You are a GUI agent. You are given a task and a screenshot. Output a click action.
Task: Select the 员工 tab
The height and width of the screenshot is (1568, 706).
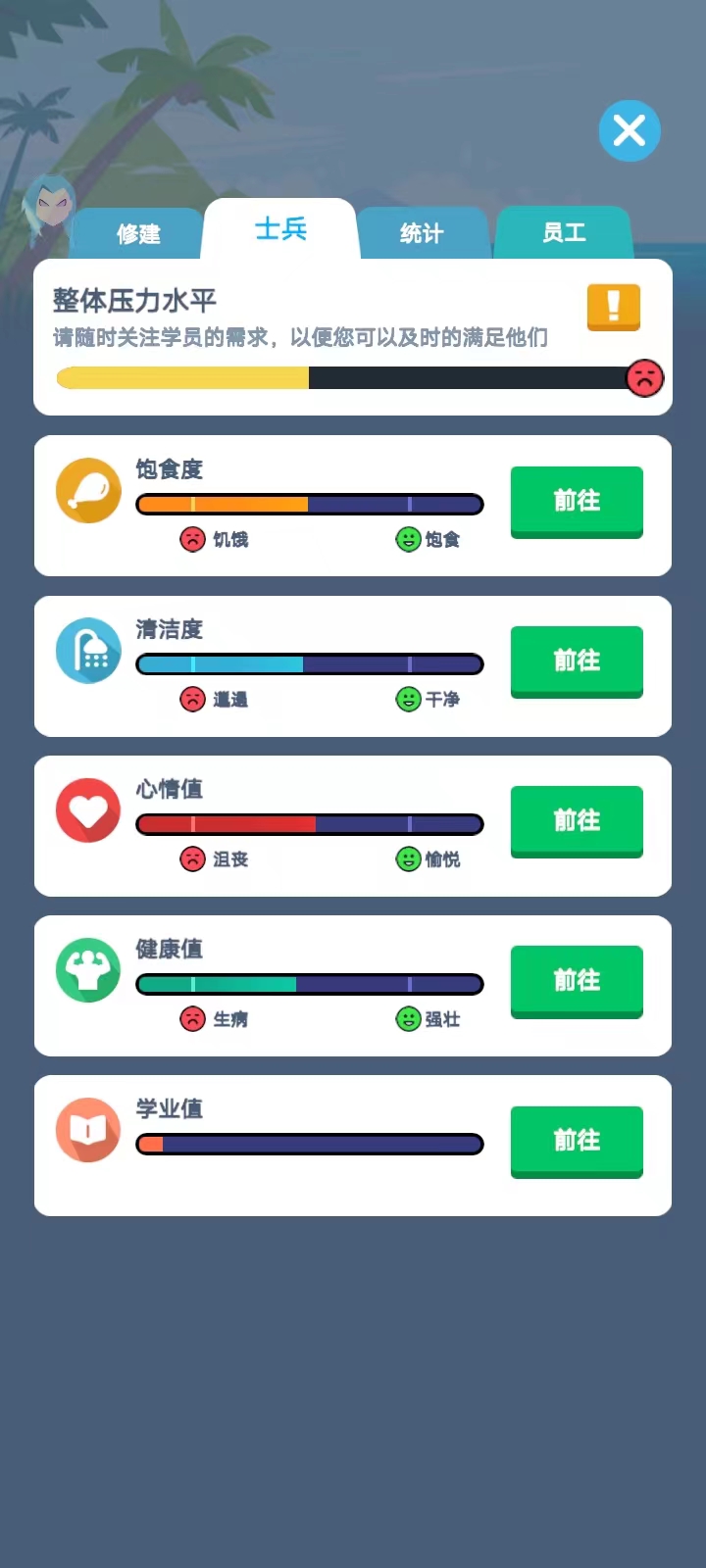(x=564, y=231)
